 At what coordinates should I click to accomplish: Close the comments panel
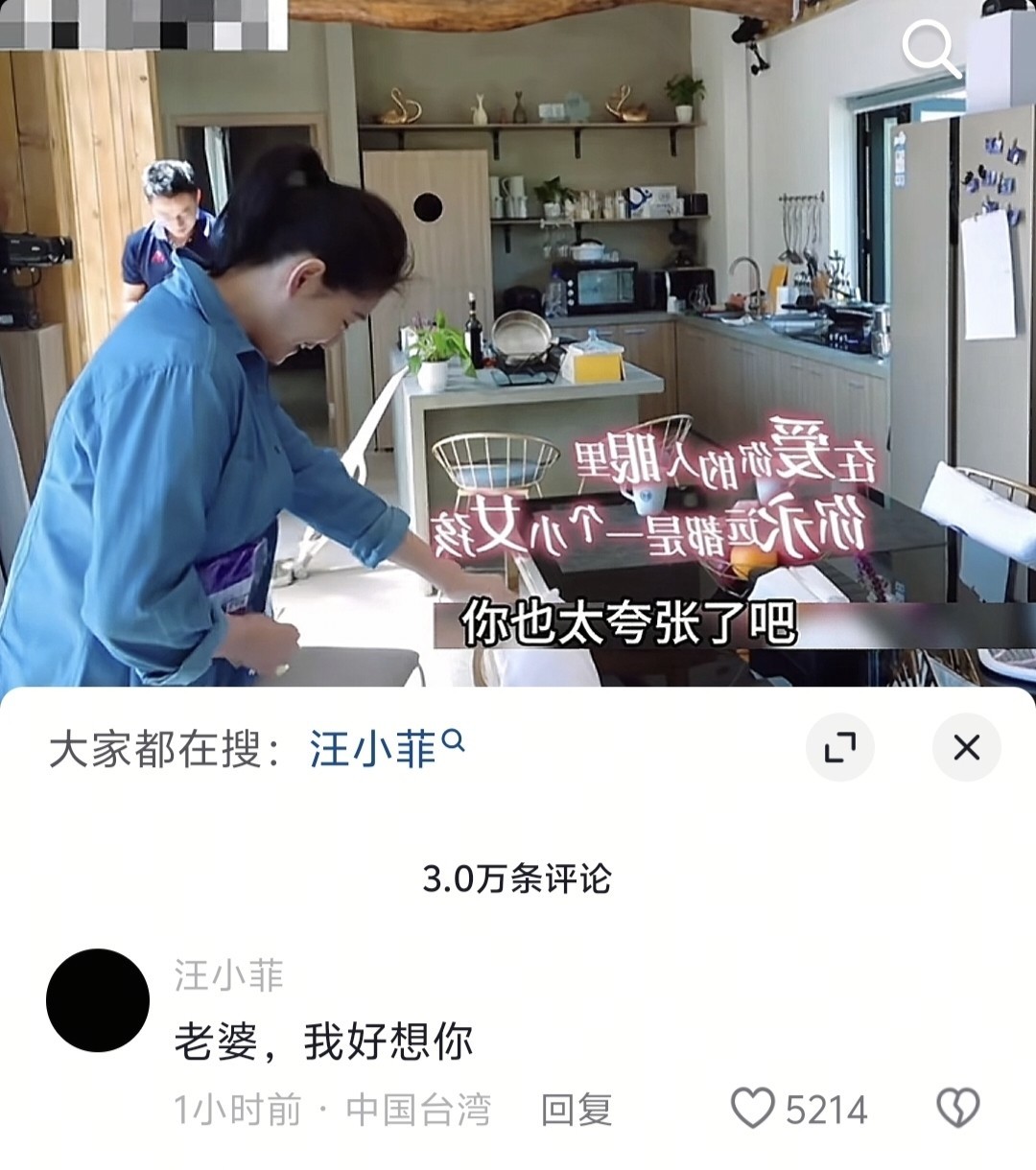pos(966,747)
